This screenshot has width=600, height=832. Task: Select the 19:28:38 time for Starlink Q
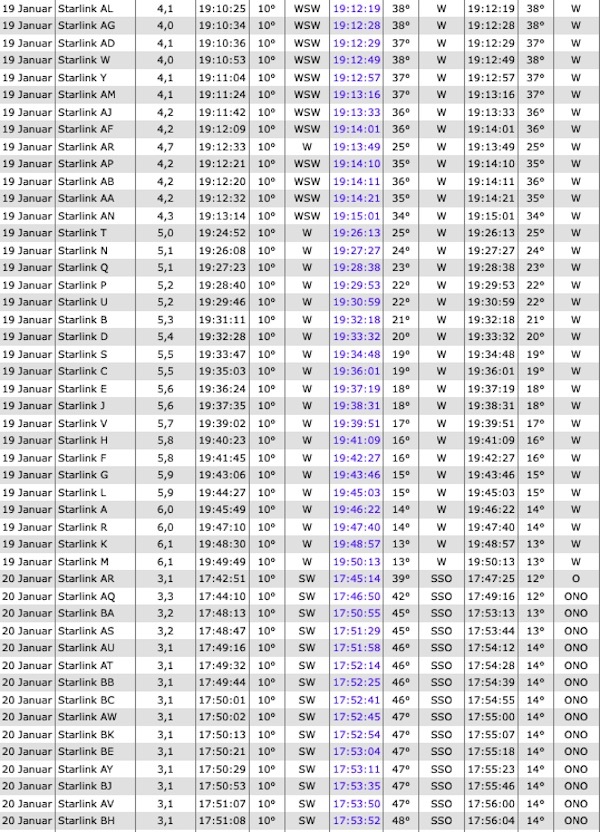[357, 267]
